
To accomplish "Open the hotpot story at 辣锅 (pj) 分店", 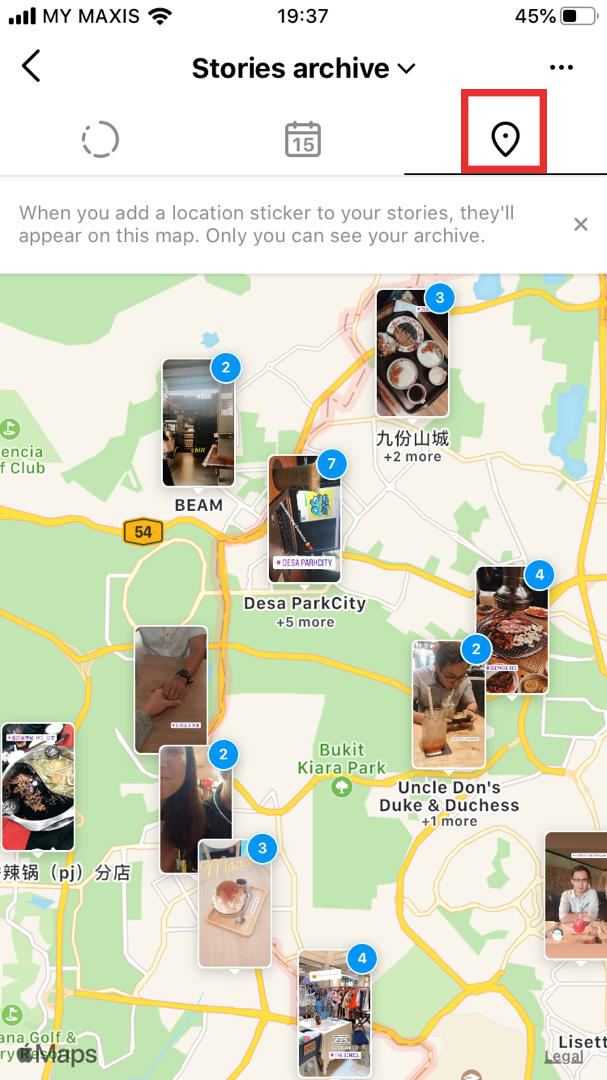I will click(38, 787).
